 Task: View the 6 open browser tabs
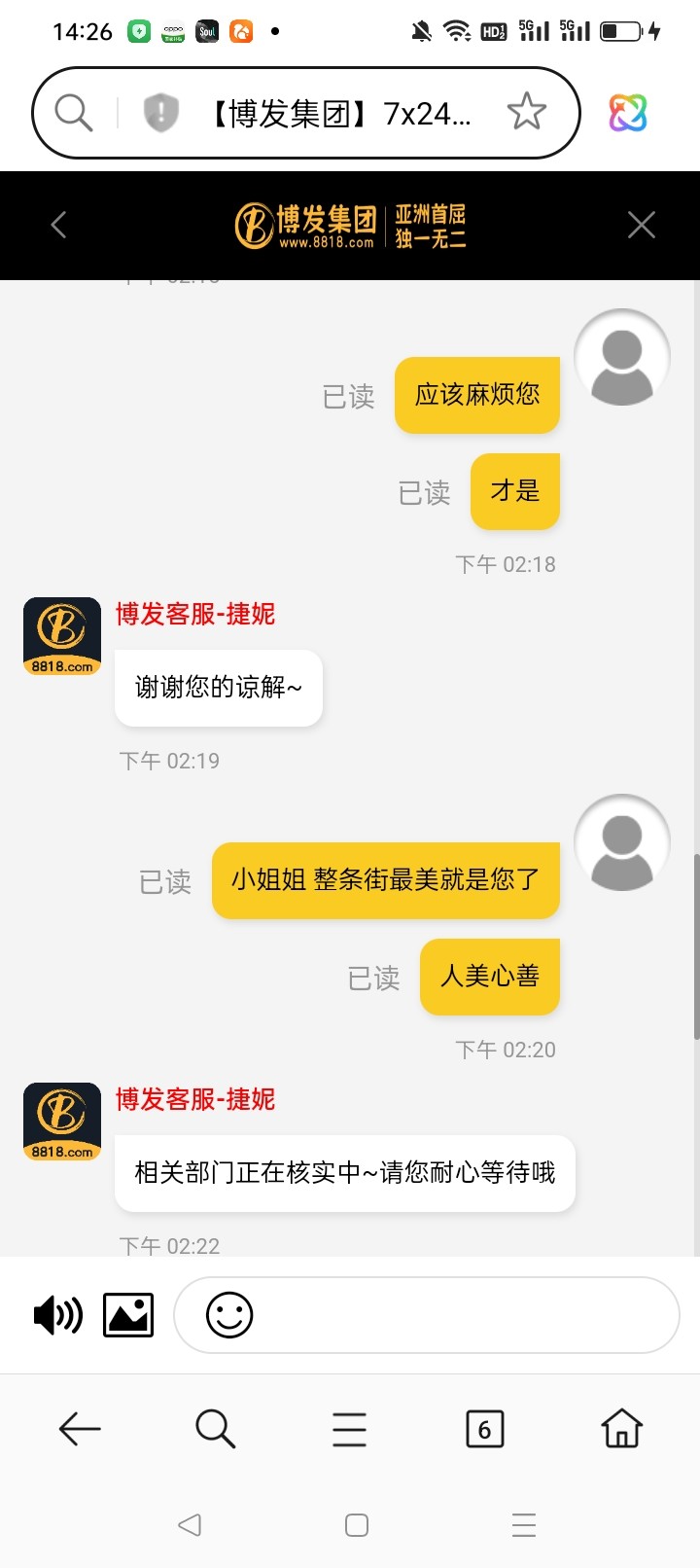tap(484, 1429)
